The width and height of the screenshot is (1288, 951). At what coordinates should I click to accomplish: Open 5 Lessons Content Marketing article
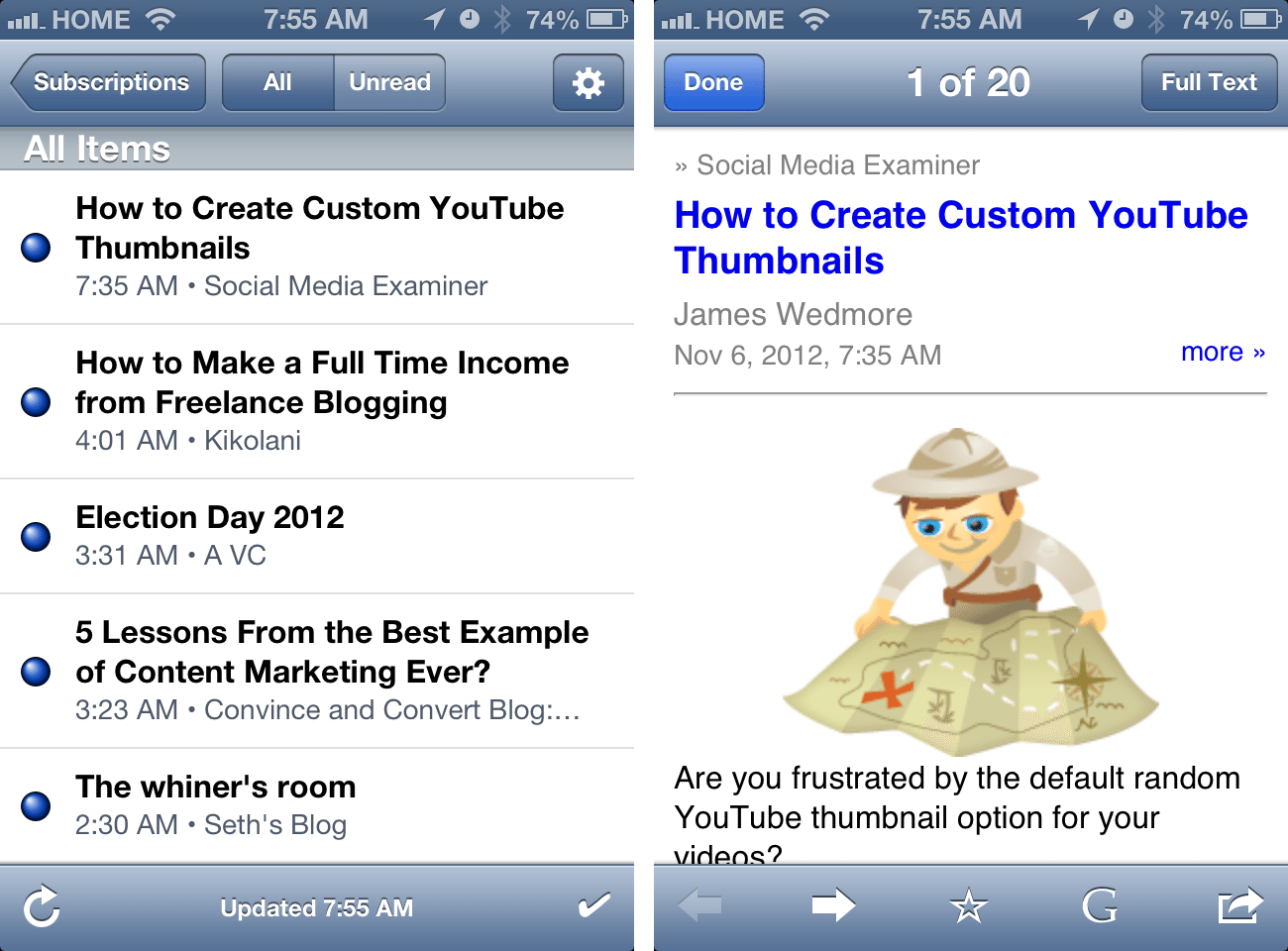[x=332, y=671]
